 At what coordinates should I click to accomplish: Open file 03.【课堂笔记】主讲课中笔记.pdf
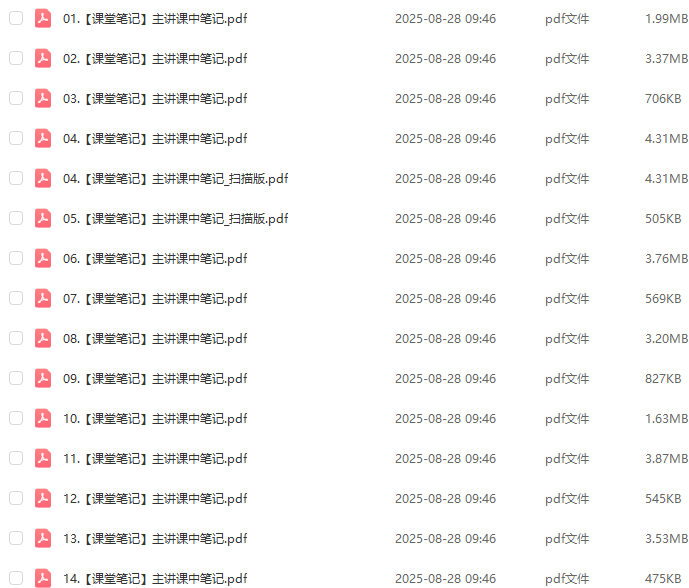pos(155,99)
